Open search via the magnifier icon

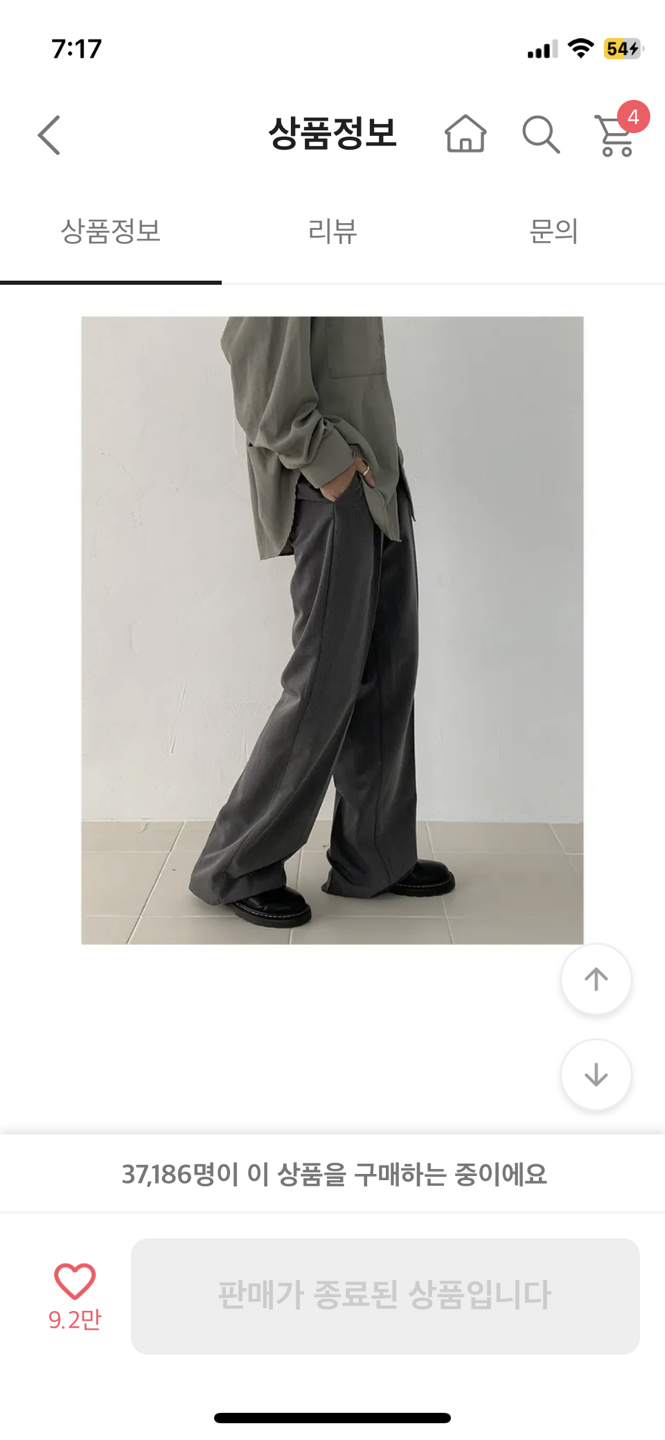tap(540, 134)
